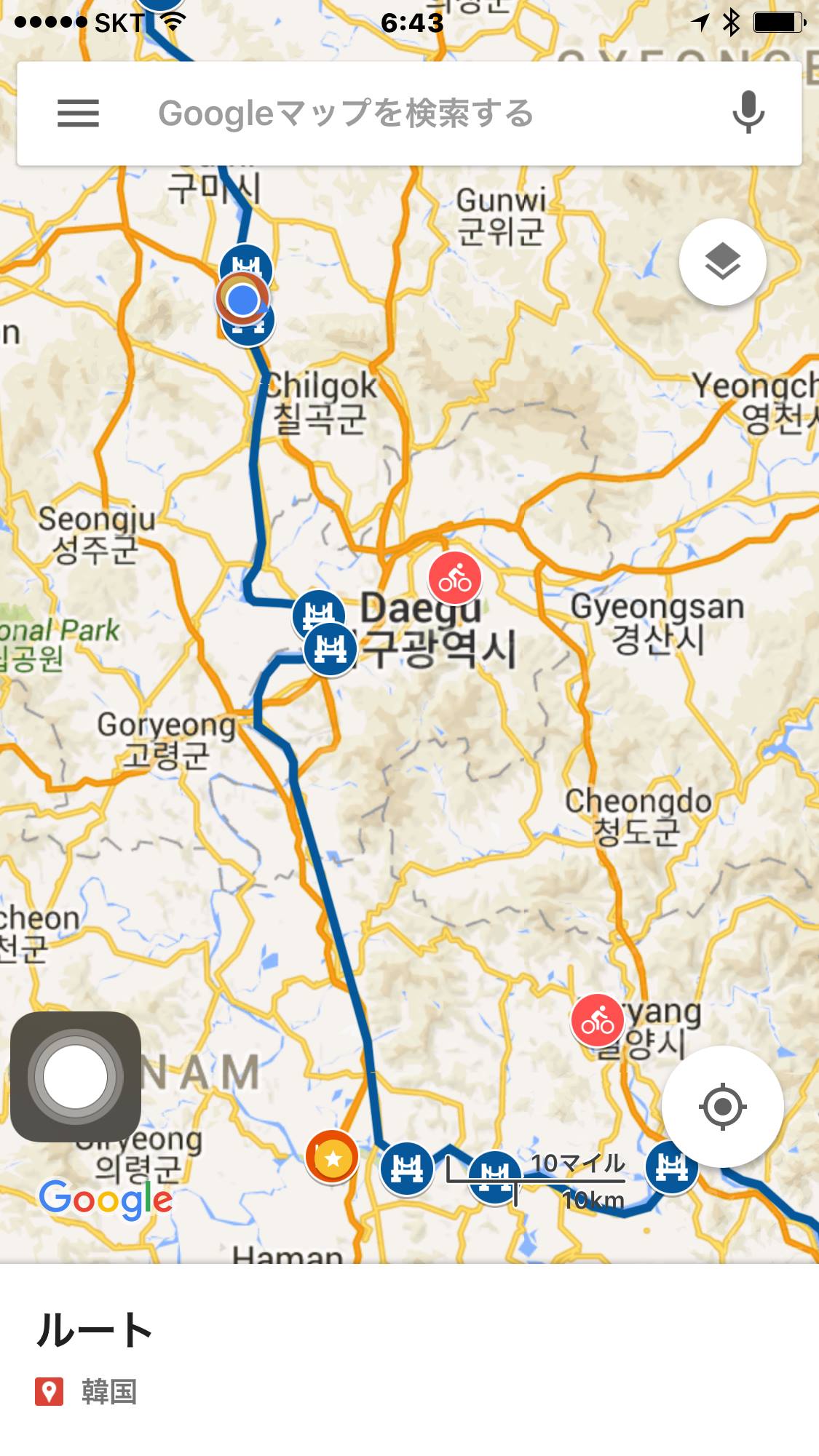Tap the Google Maps search field

pyautogui.click(x=409, y=114)
